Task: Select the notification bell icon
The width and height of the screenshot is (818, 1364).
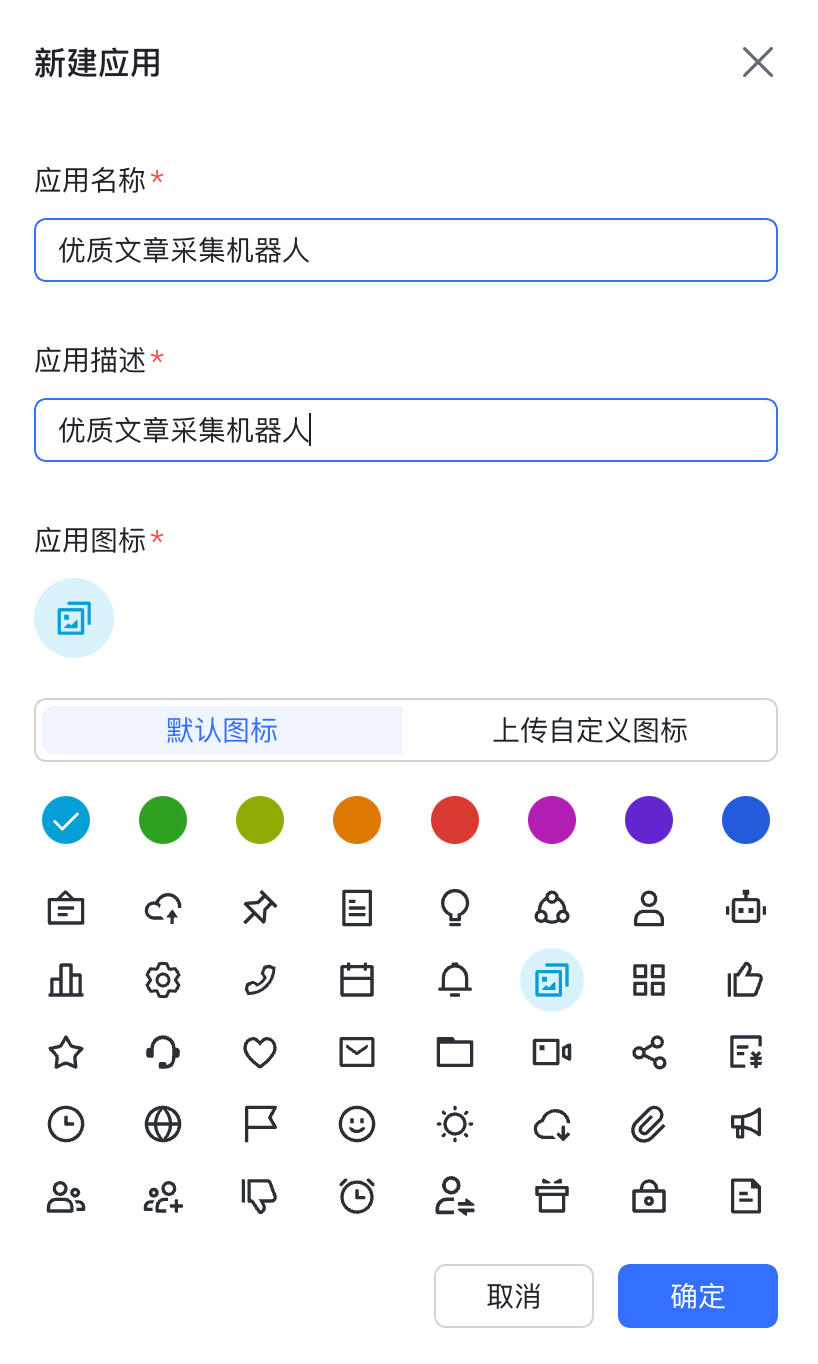Action: click(455, 980)
